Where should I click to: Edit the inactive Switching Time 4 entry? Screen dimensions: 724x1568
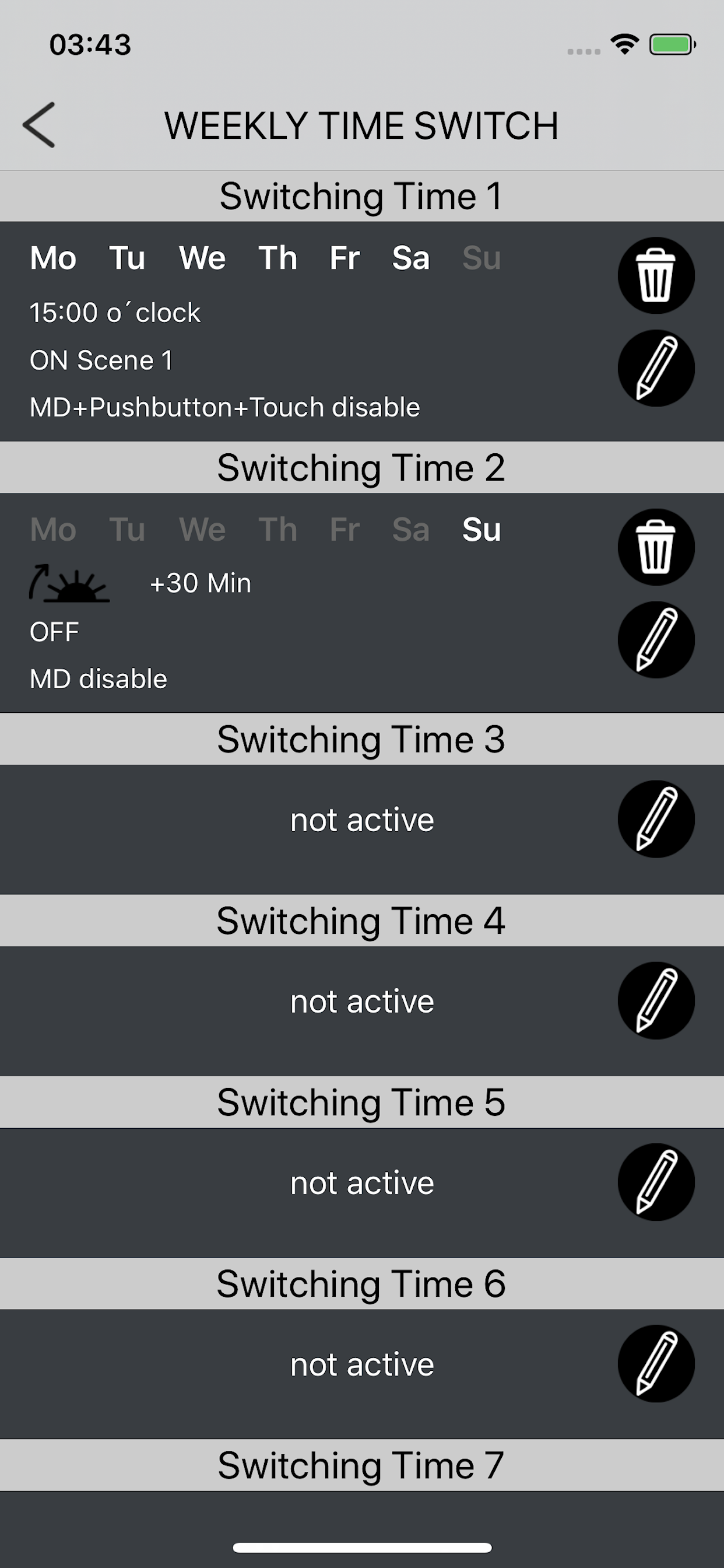pos(656,1000)
